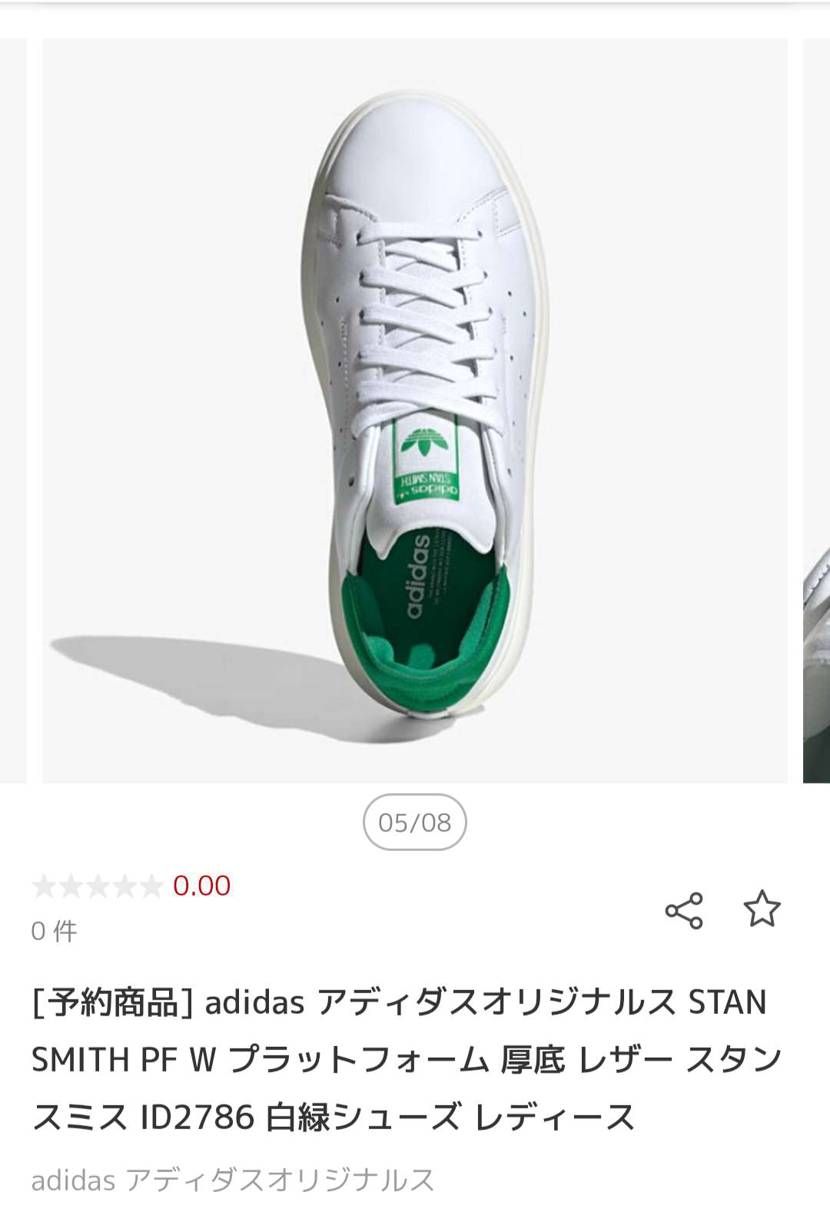Tap the share network symbol beside the favorite star

(x=686, y=908)
